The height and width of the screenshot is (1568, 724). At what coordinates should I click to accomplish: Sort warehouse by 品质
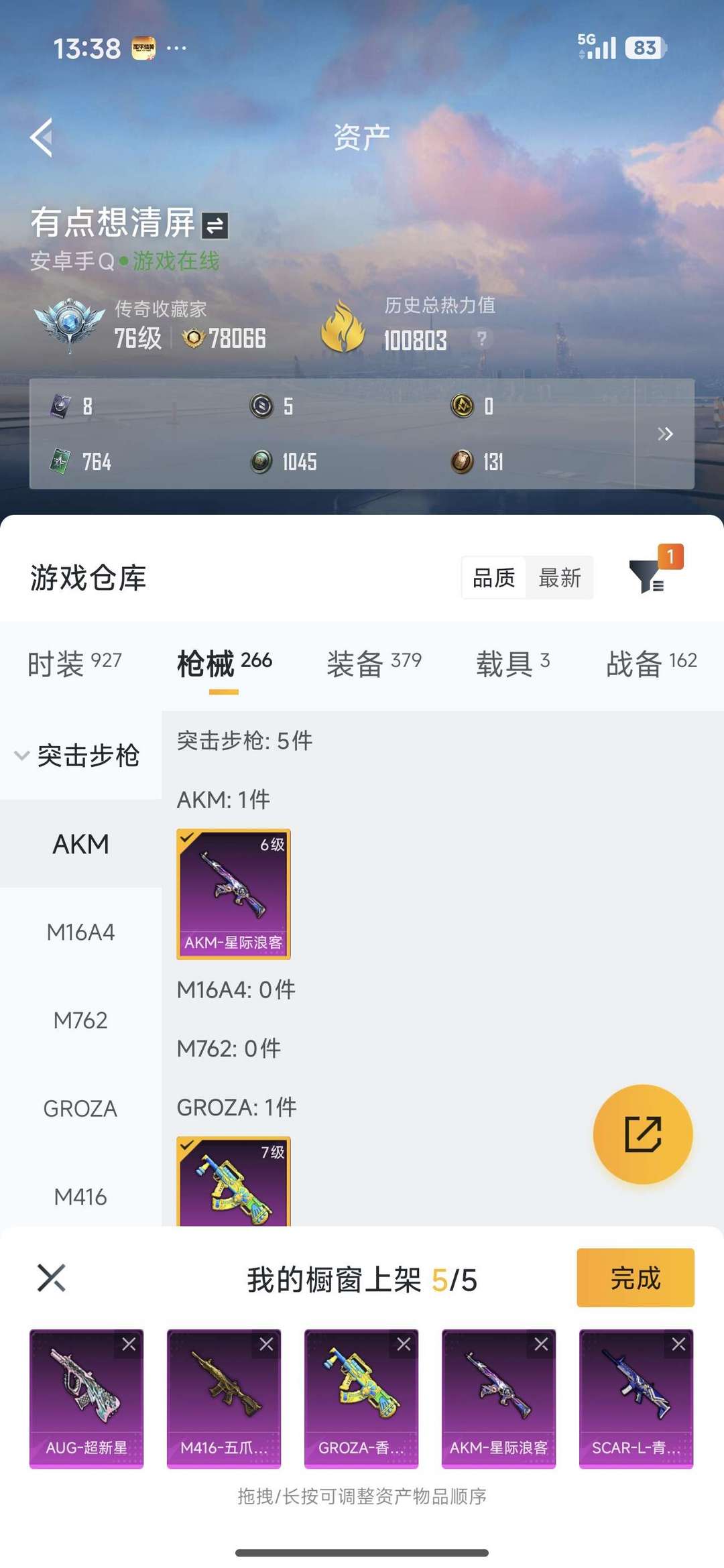tap(494, 578)
